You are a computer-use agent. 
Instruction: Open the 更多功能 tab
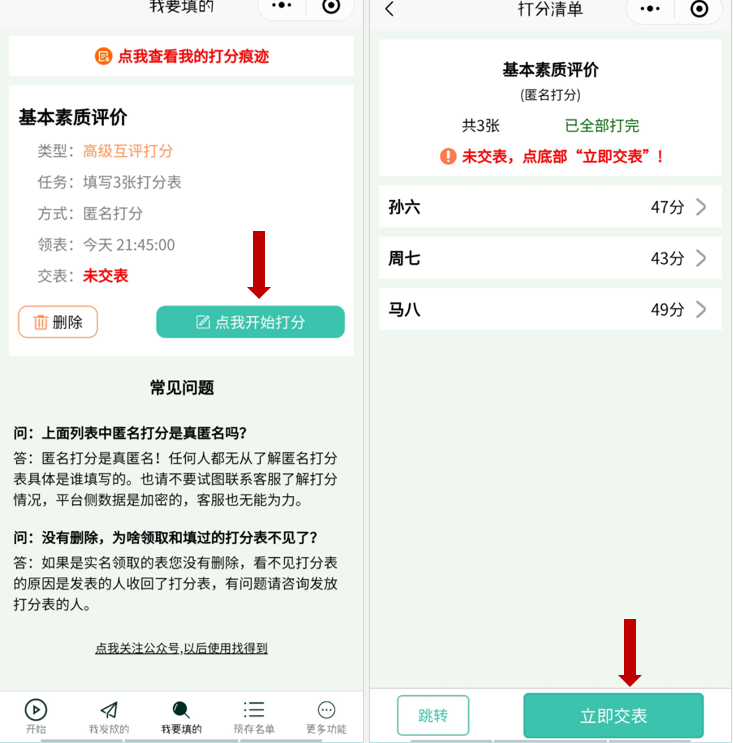pos(326,716)
